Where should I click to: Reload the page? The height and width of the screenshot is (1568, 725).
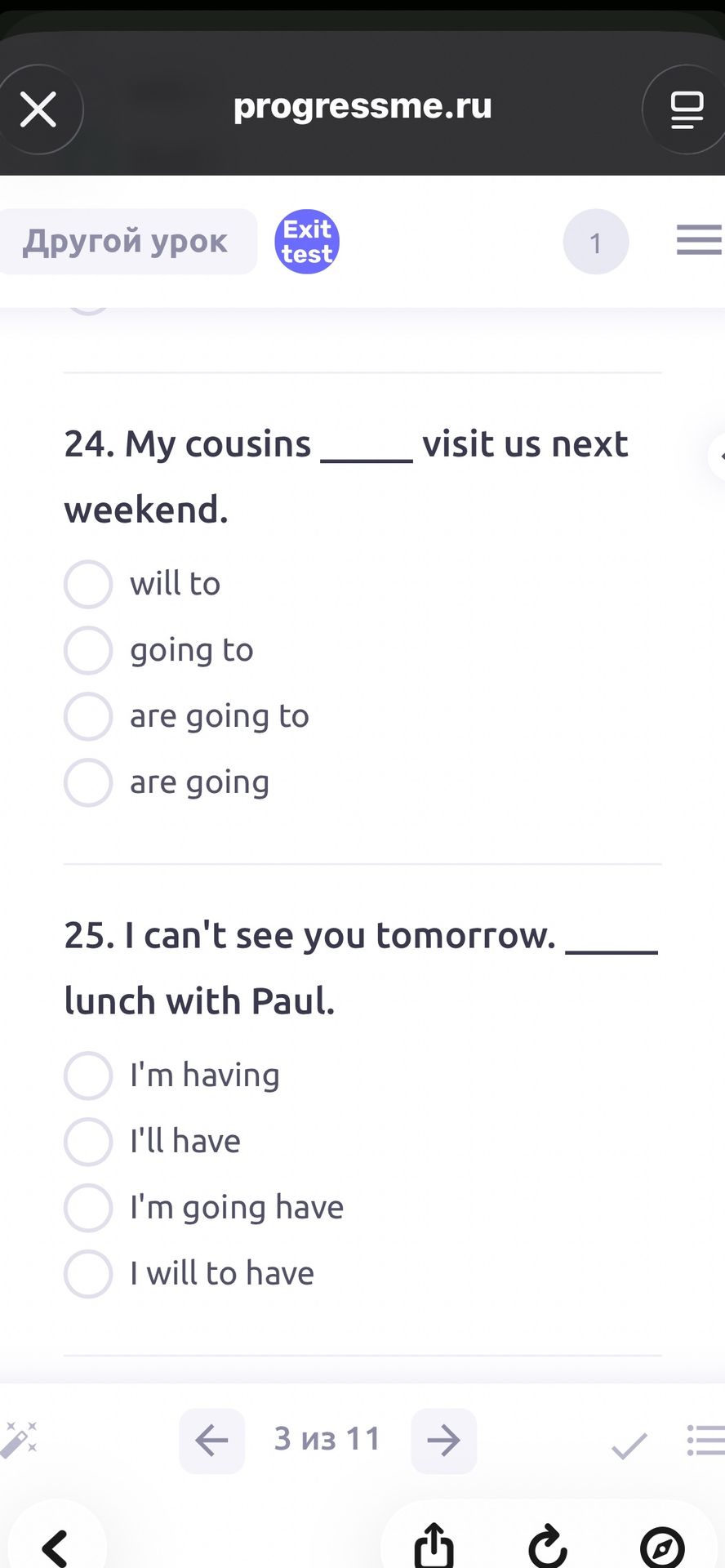pyautogui.click(x=548, y=1547)
